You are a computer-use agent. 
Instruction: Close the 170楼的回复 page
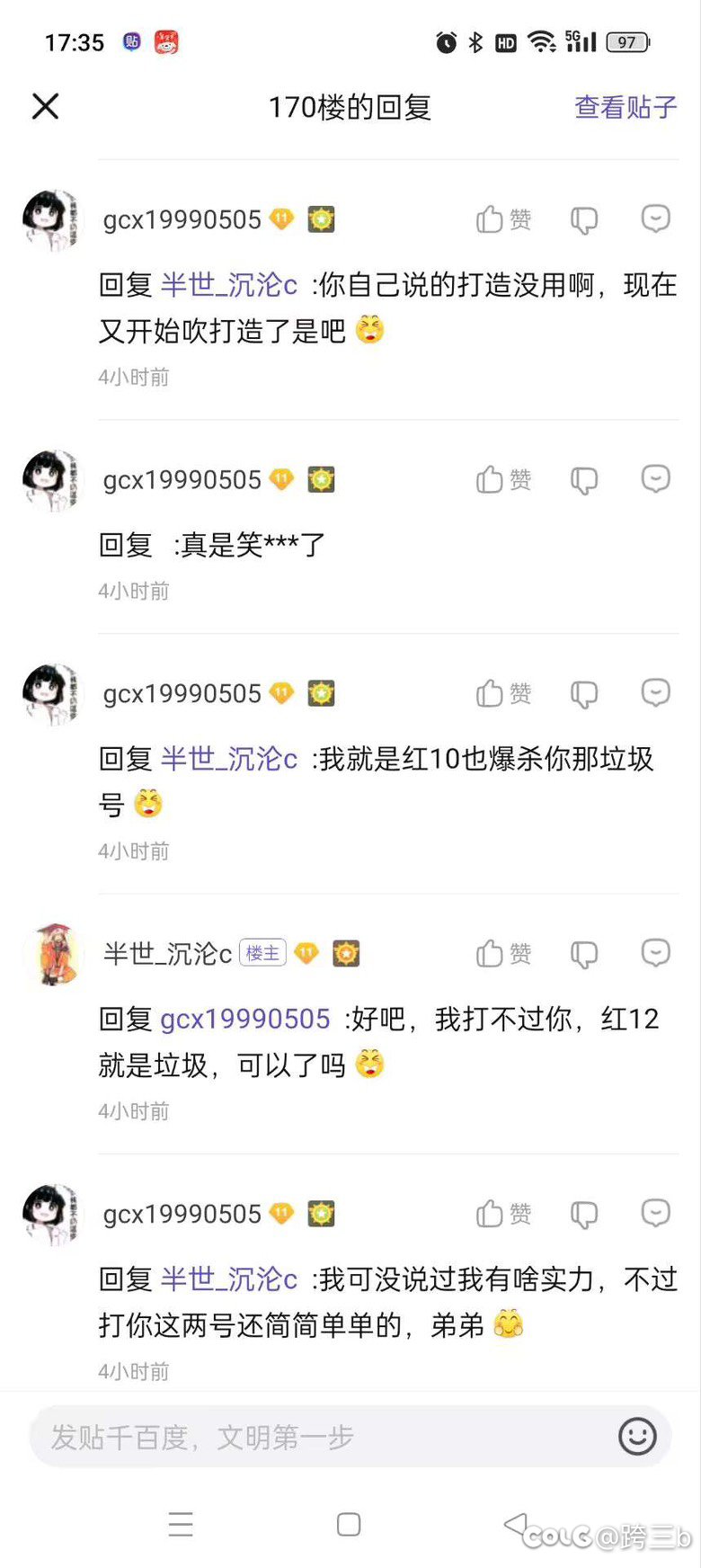(x=46, y=106)
